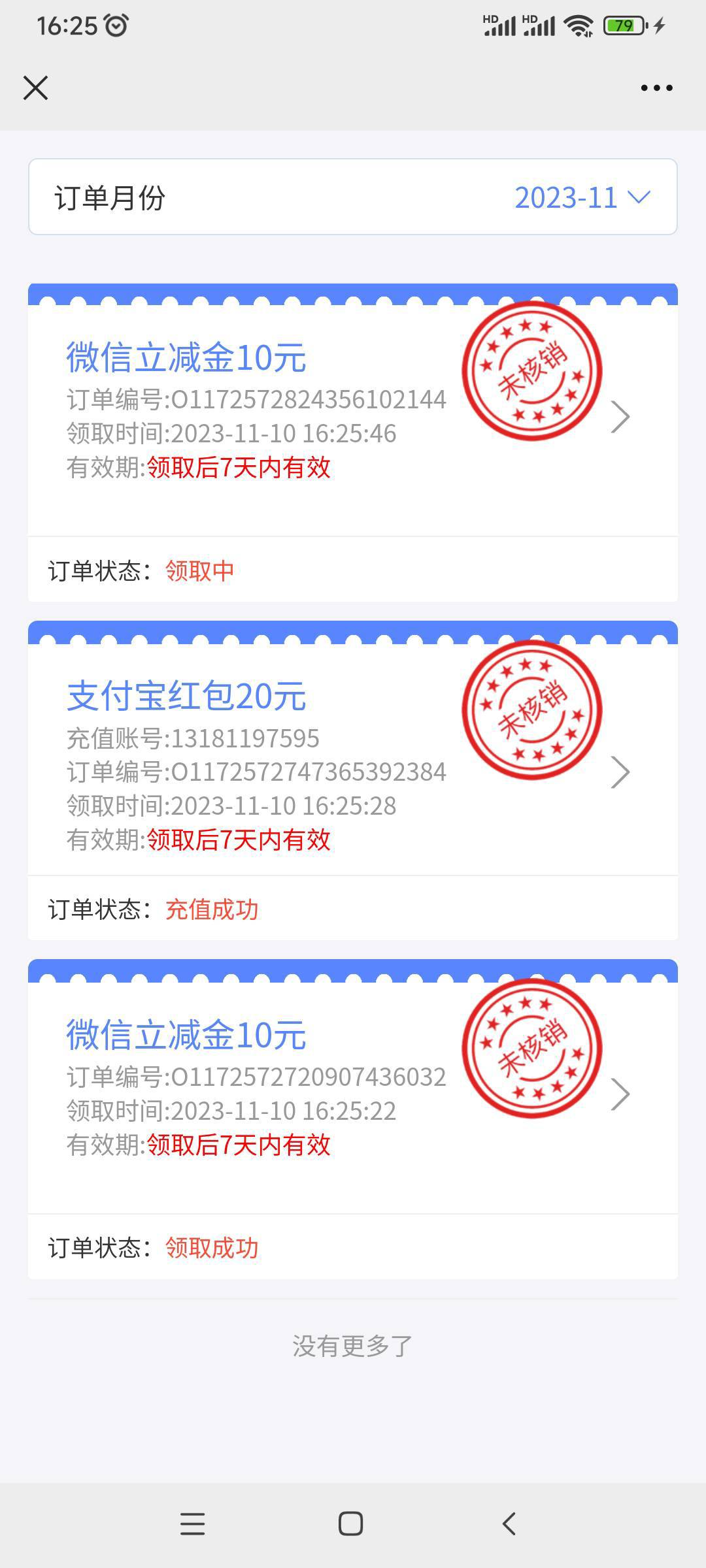
Task: Open the three-dot overflow menu
Action: tap(656, 88)
